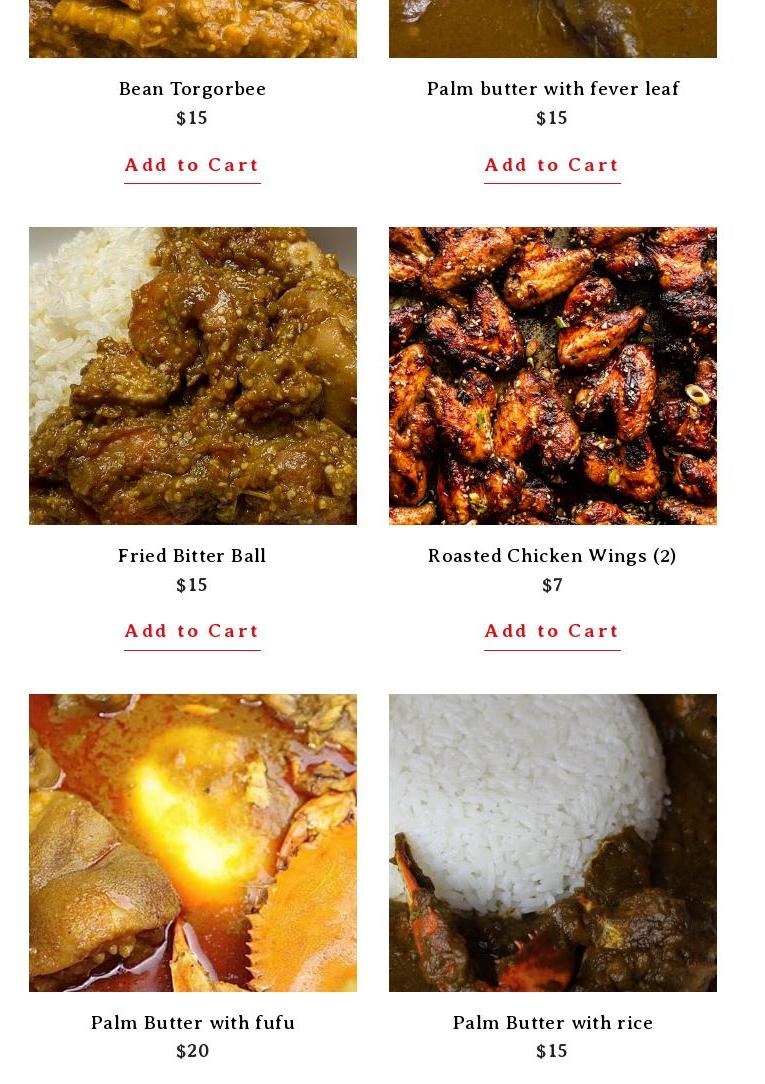The width and height of the screenshot is (765, 1084).
Task: Add Bean Torgorbee to cart
Action: 192,165
